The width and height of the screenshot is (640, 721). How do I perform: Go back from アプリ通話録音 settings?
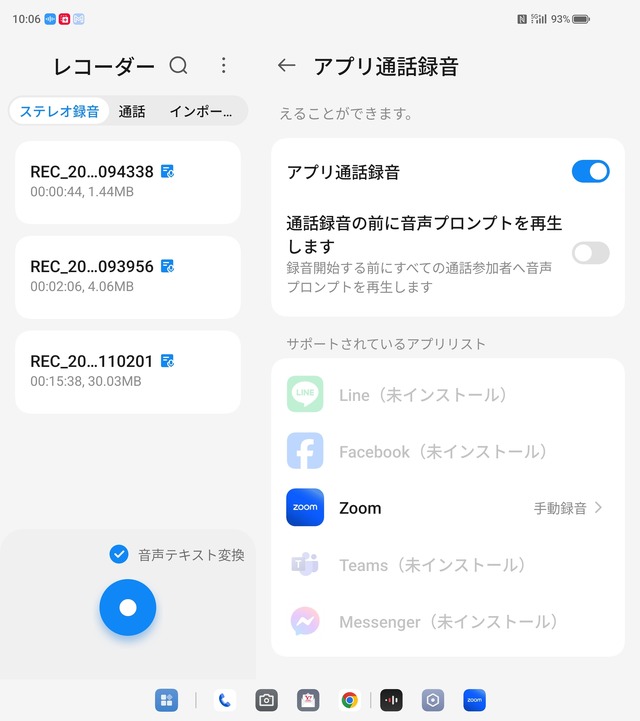pyautogui.click(x=287, y=66)
